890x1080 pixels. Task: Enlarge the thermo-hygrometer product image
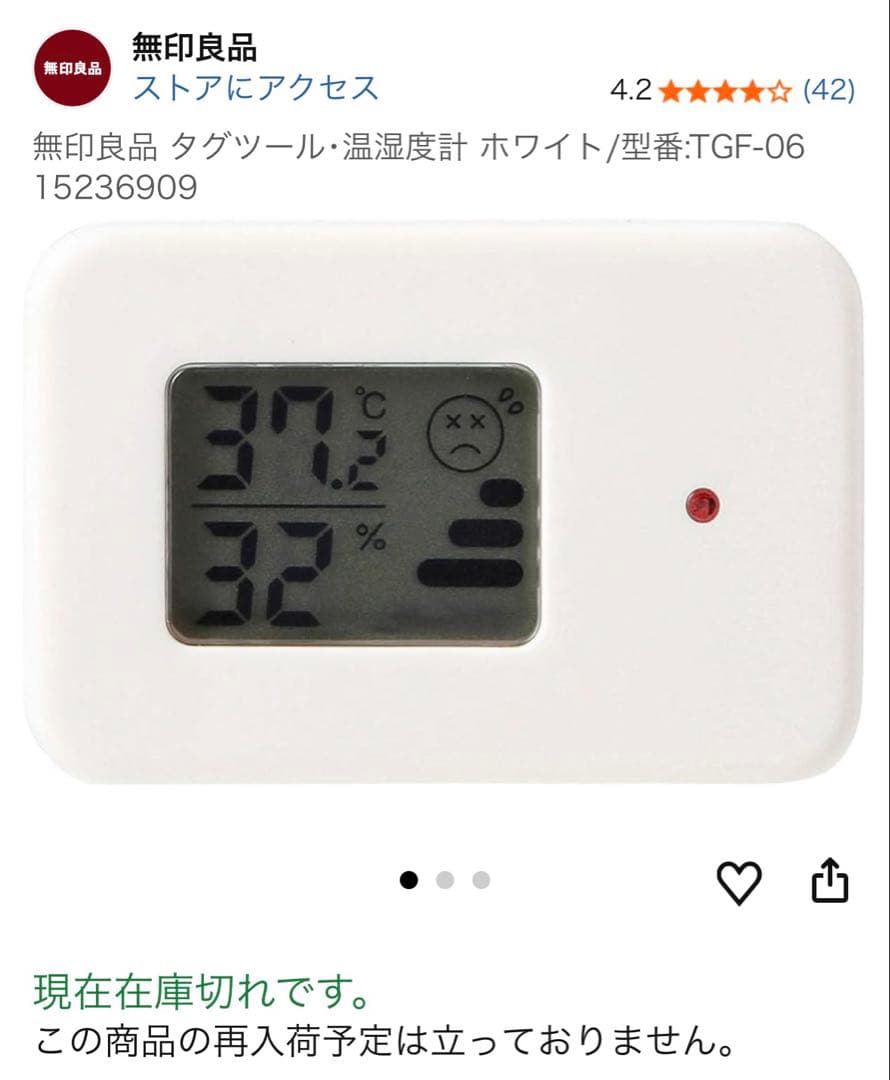(x=444, y=503)
